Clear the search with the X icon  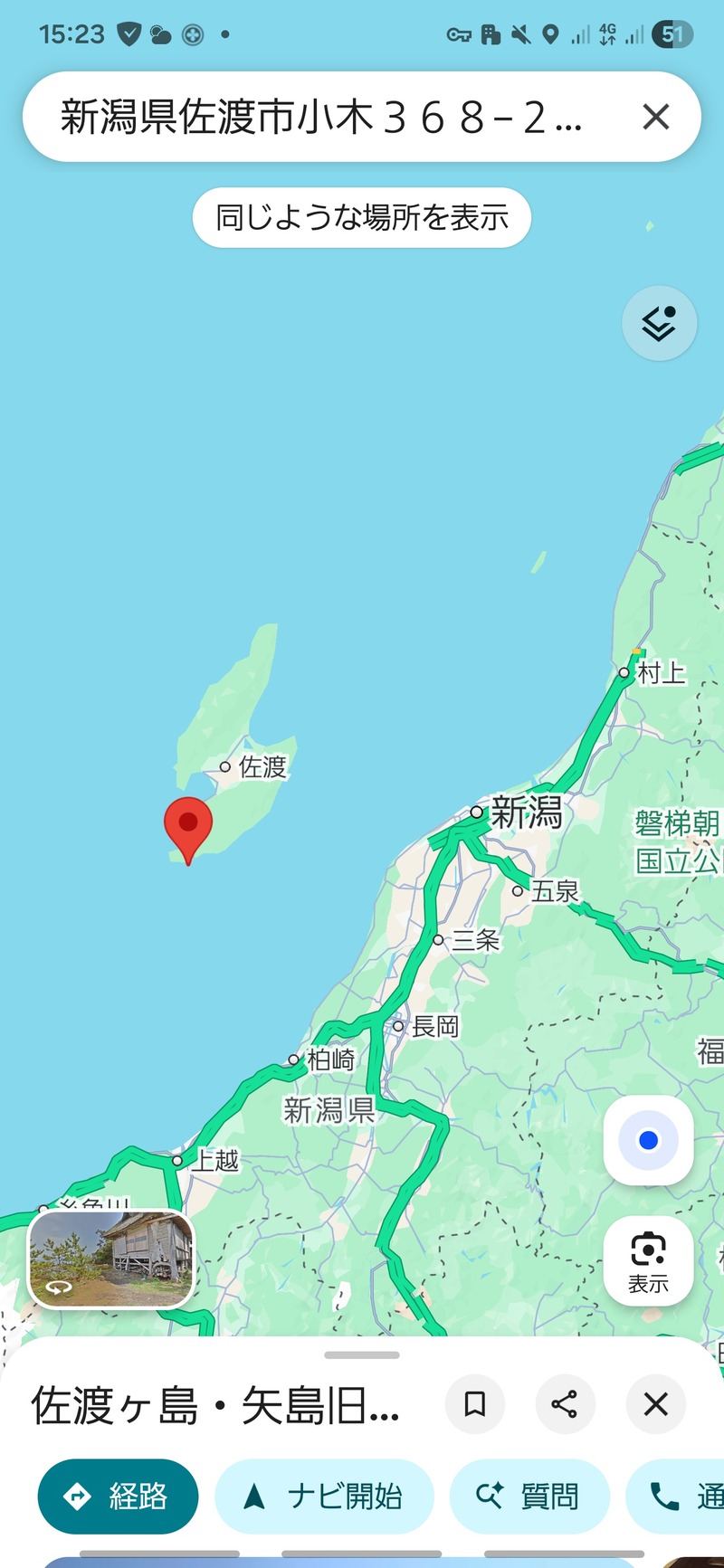656,118
